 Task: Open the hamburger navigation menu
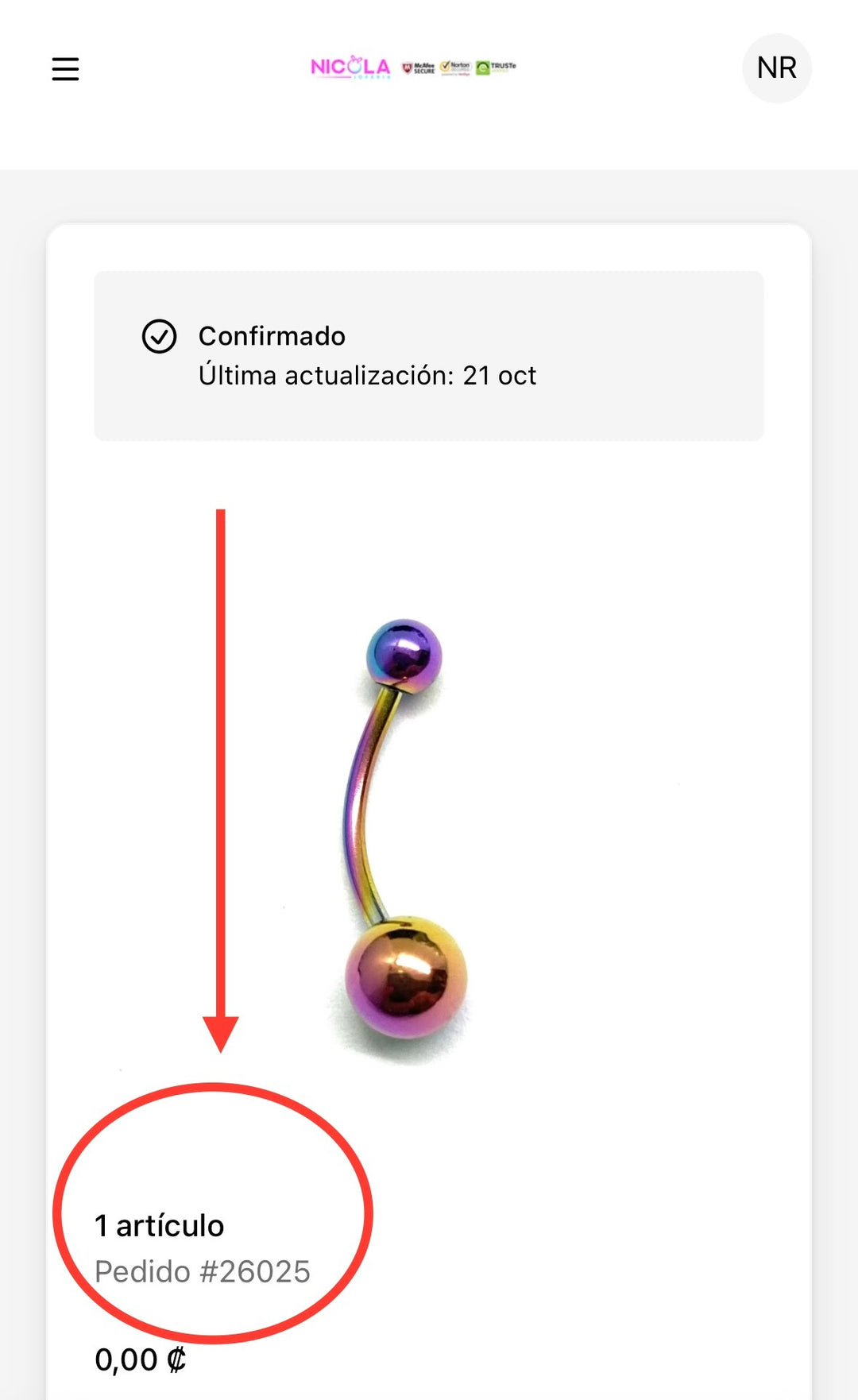65,69
